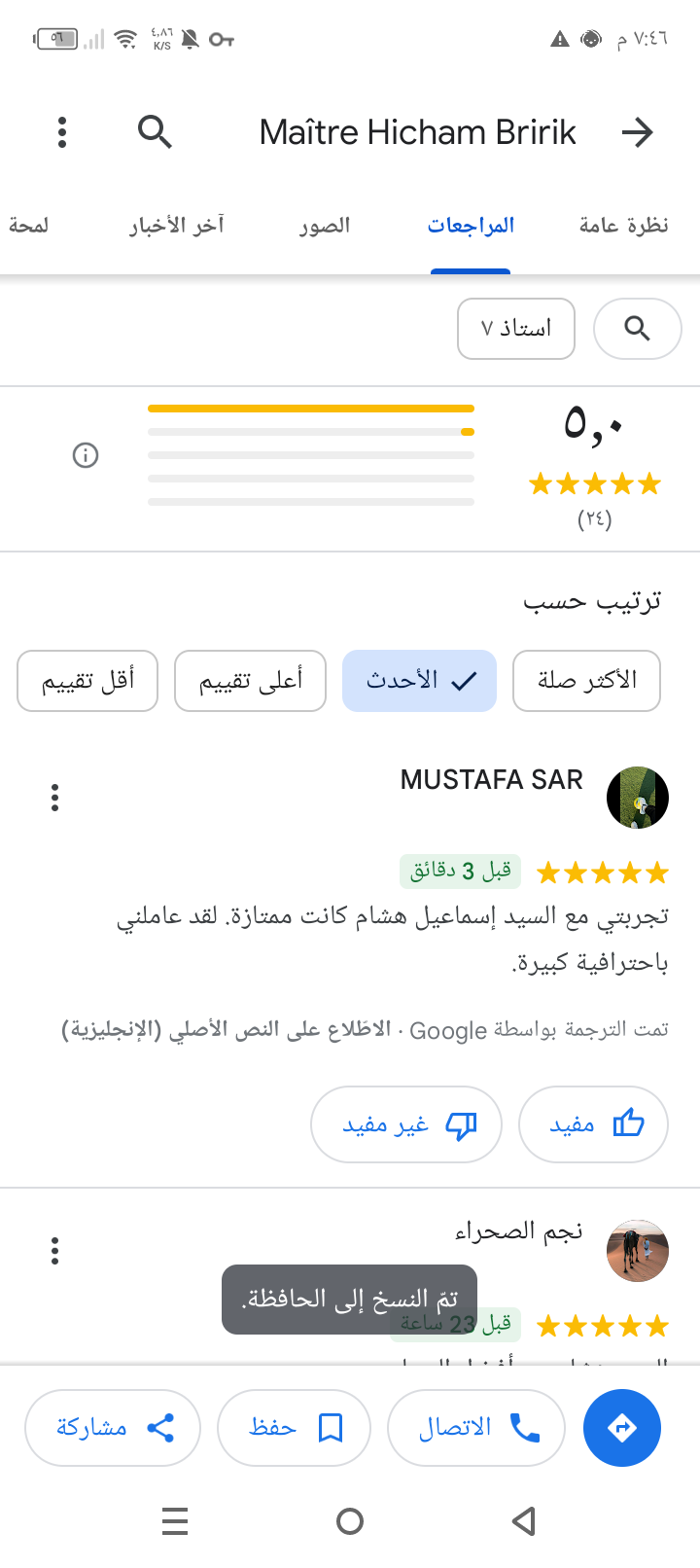Filter reviews by the استاذ keyword chip
Image resolution: width=700 pixels, height=1568 pixels.
516,329
